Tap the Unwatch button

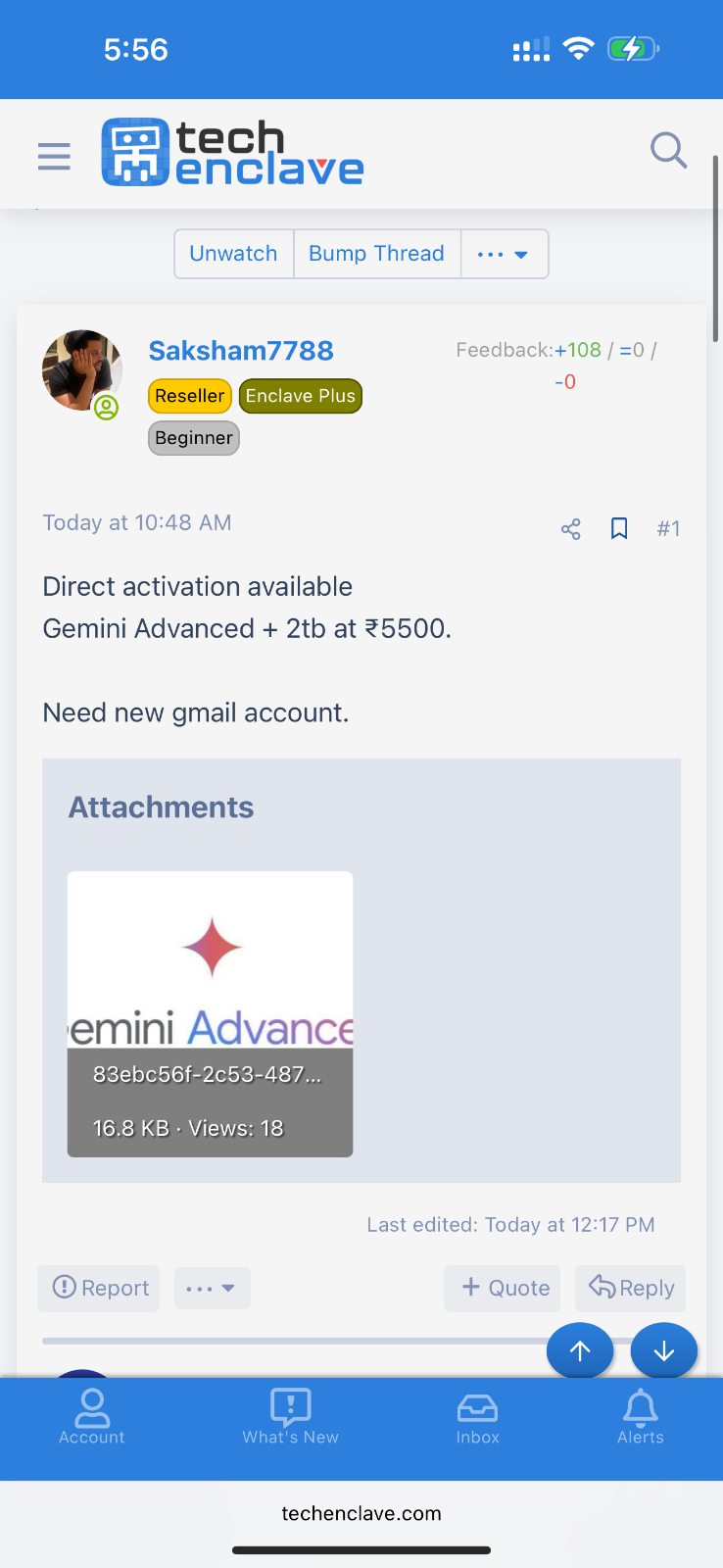click(233, 254)
